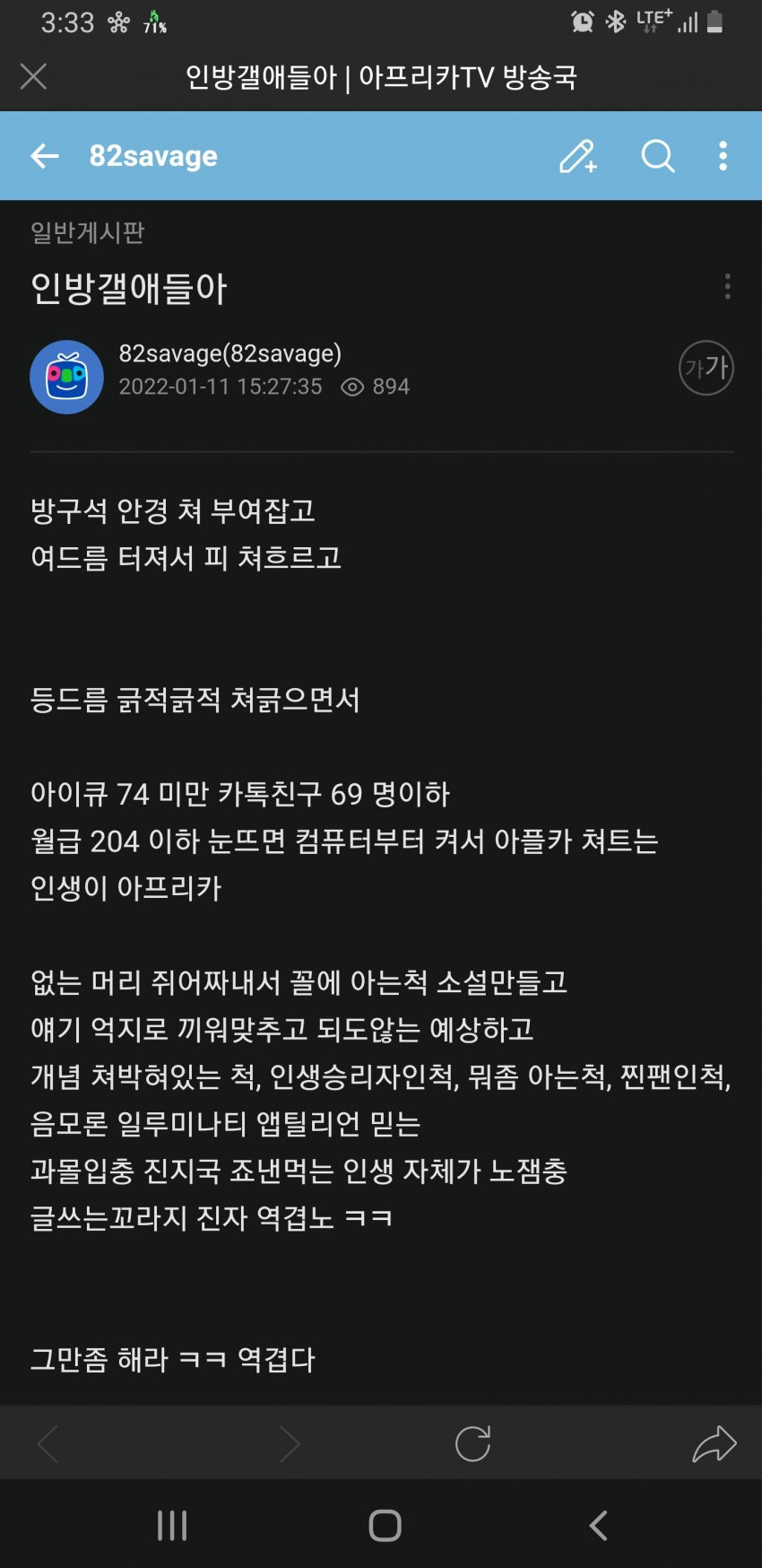This screenshot has height=1568, width=762.
Task: Write a new post with the pencil icon
Action: click(578, 156)
